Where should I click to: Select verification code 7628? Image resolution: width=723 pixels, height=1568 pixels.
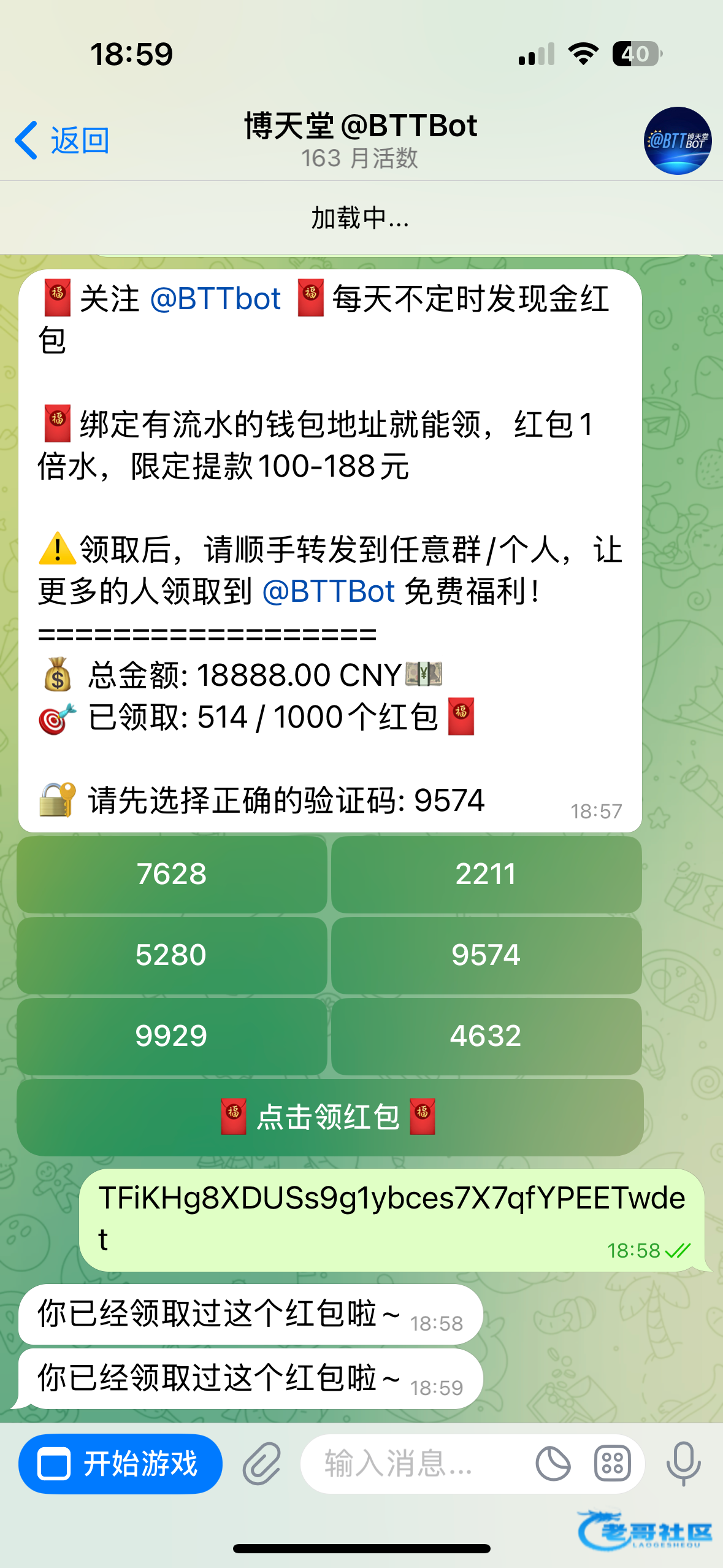point(172,874)
